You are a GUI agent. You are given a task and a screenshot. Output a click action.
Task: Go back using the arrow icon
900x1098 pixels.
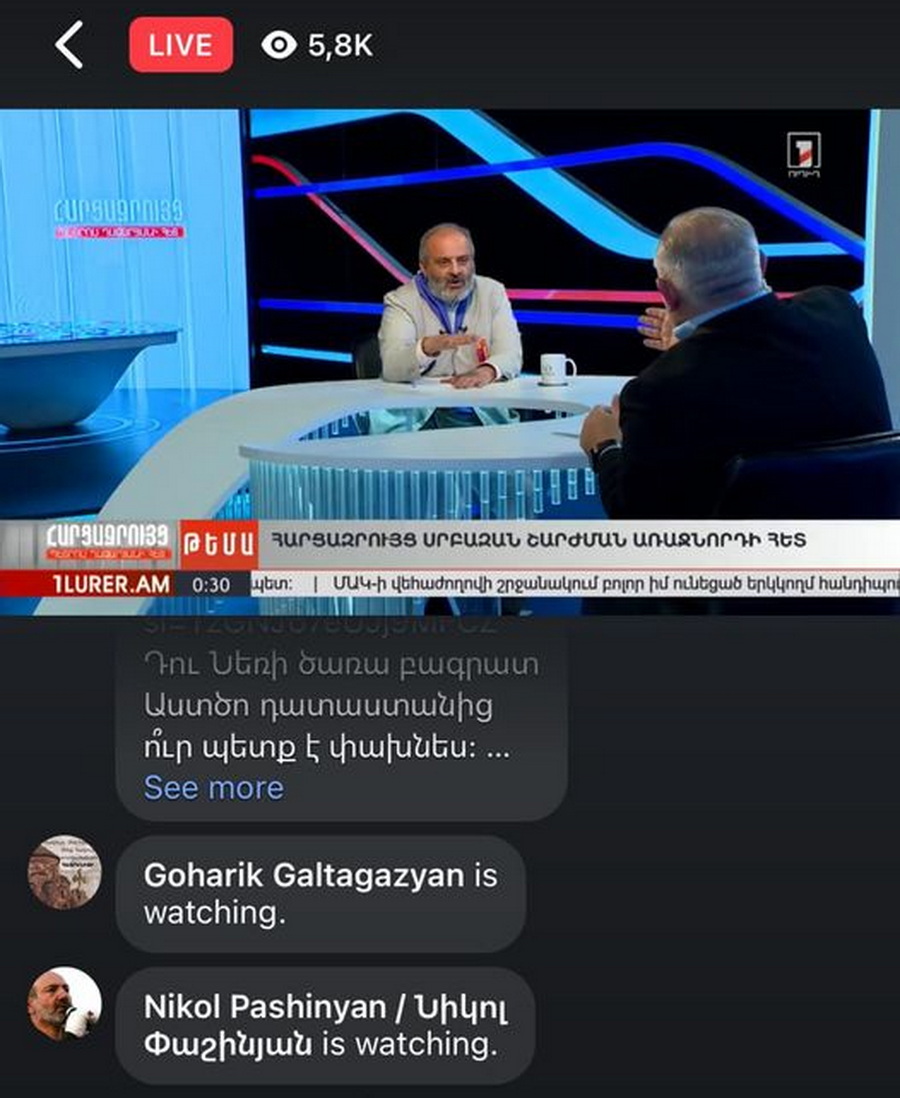coord(70,46)
